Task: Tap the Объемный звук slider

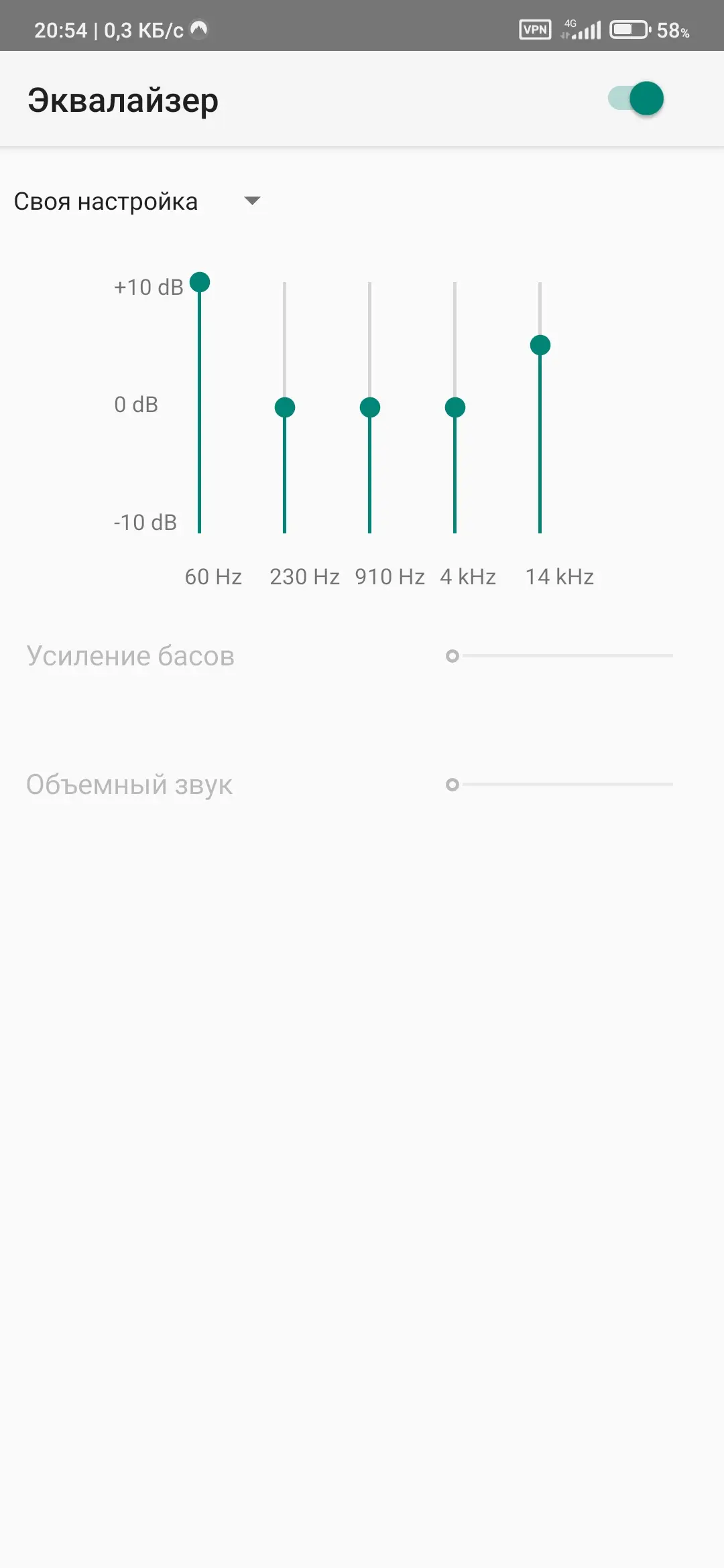Action: pos(560,785)
